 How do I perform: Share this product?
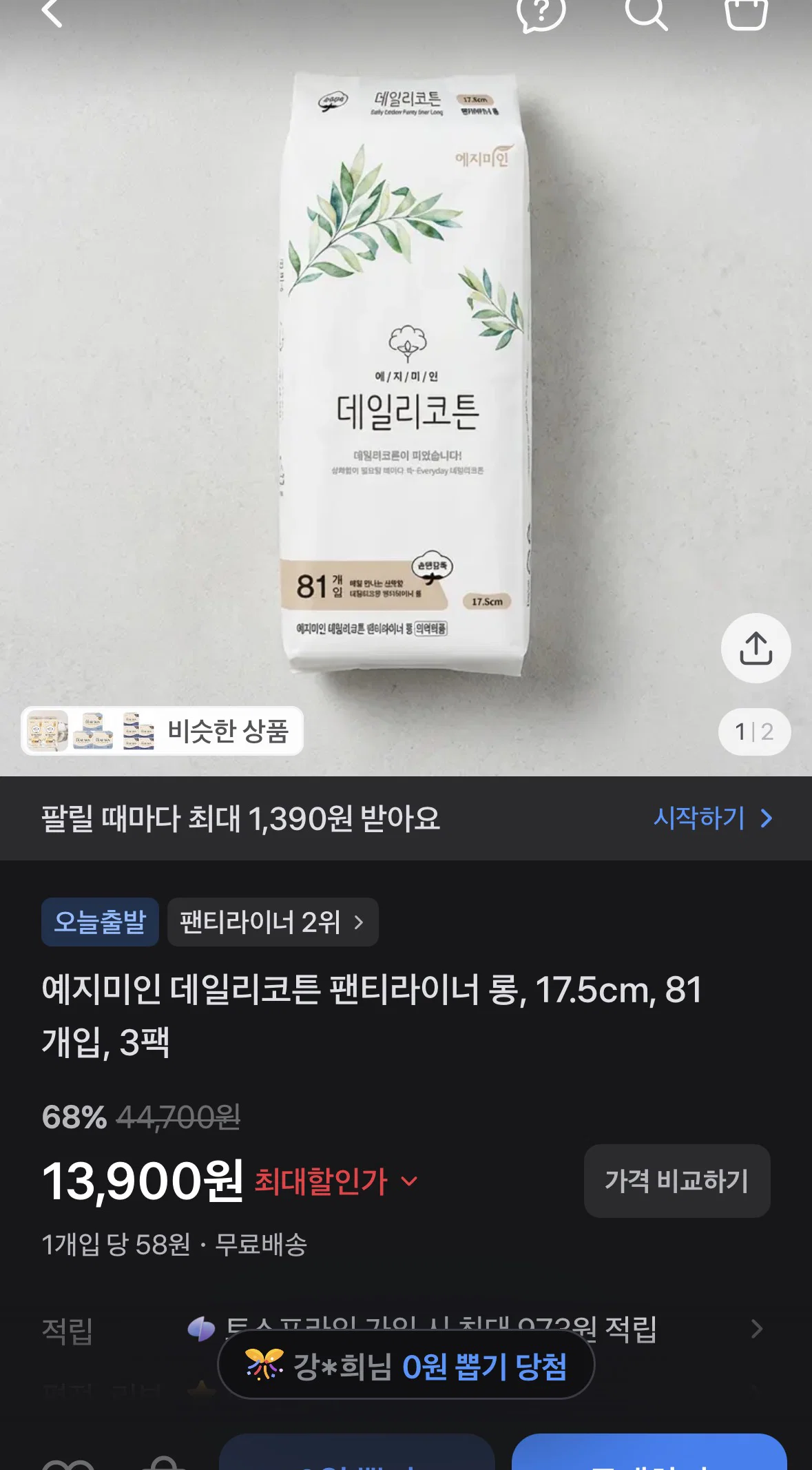756,648
